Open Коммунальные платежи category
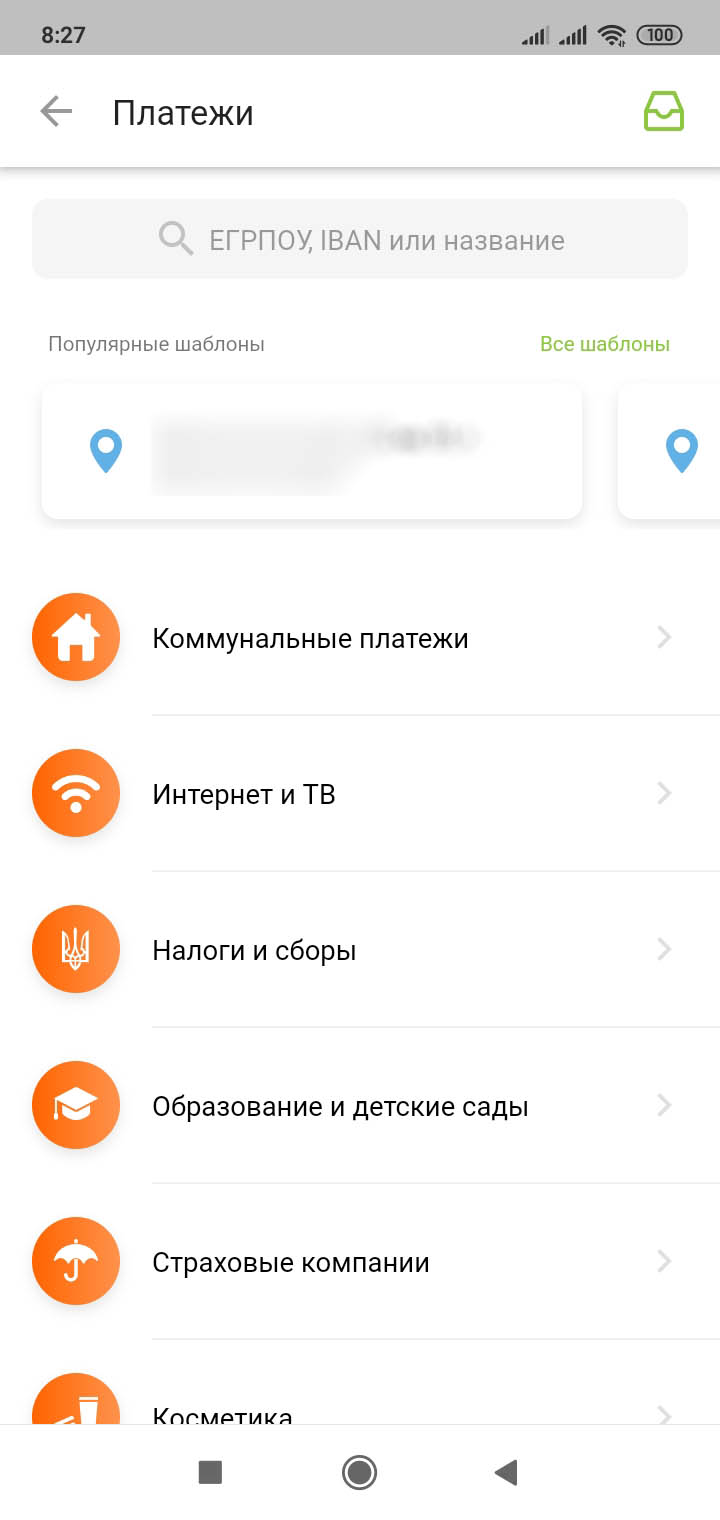The height and width of the screenshot is (1520, 720). tap(360, 638)
